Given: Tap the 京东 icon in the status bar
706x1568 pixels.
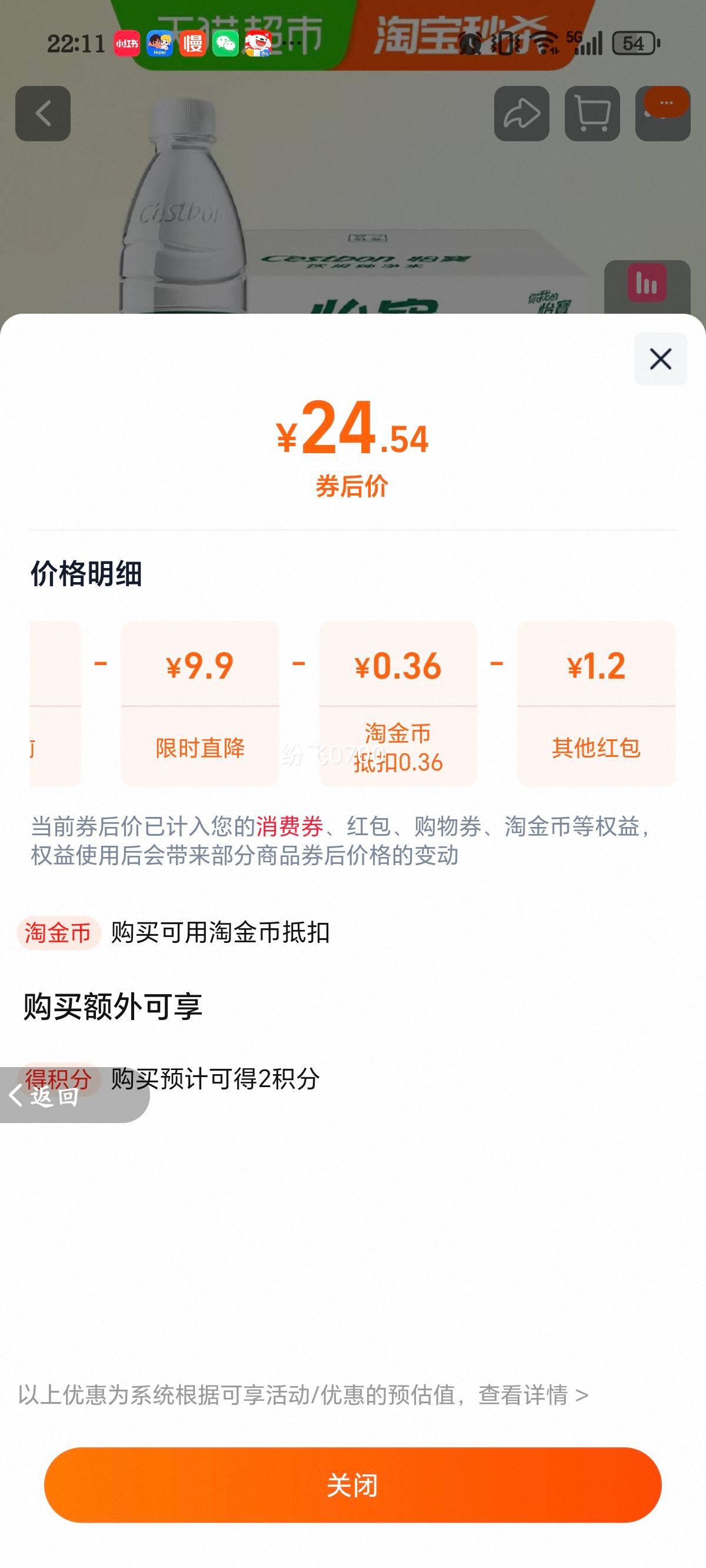Looking at the screenshot, I should tap(260, 44).
